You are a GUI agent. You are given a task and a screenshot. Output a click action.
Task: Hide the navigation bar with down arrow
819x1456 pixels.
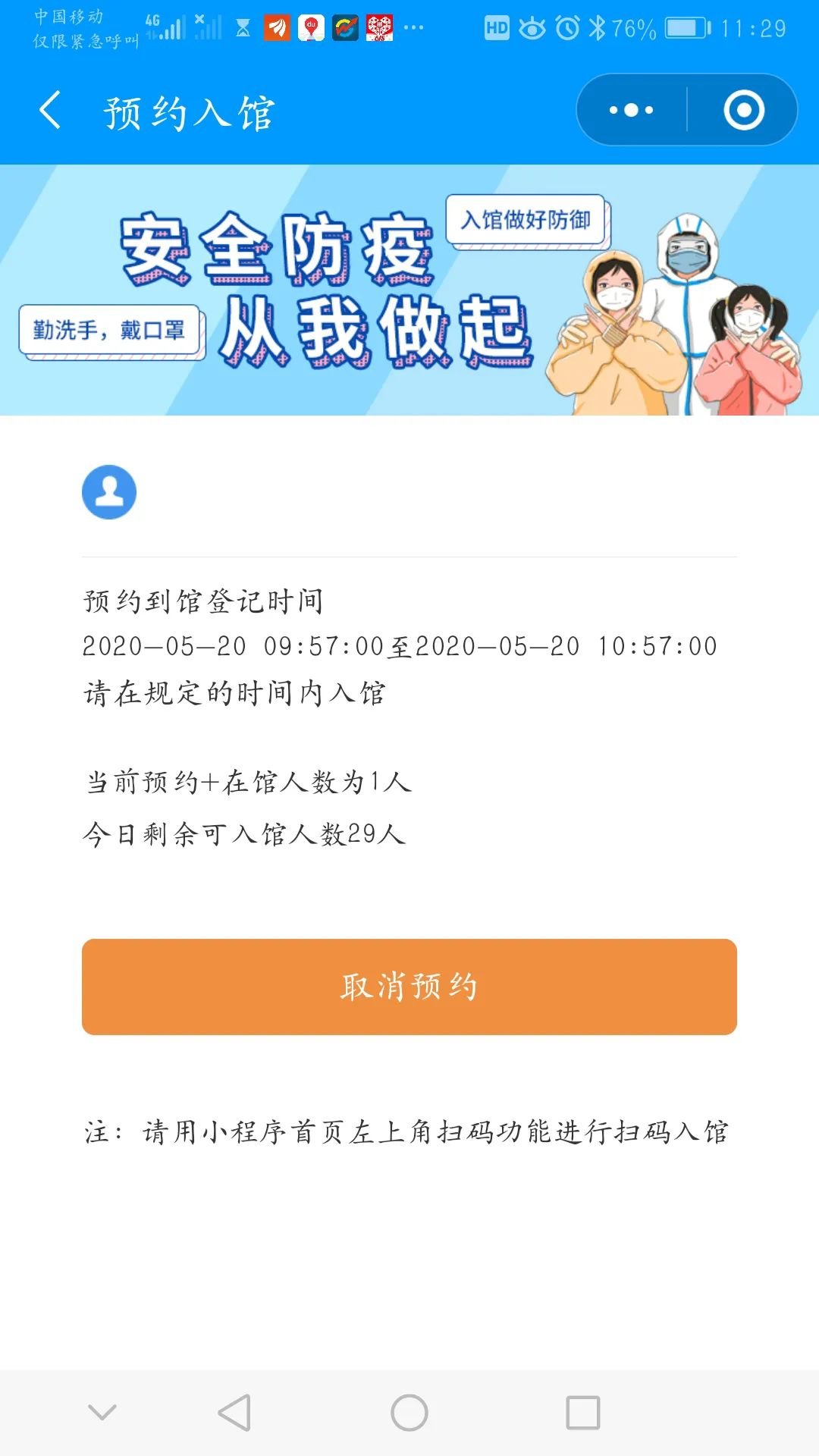[x=102, y=1412]
